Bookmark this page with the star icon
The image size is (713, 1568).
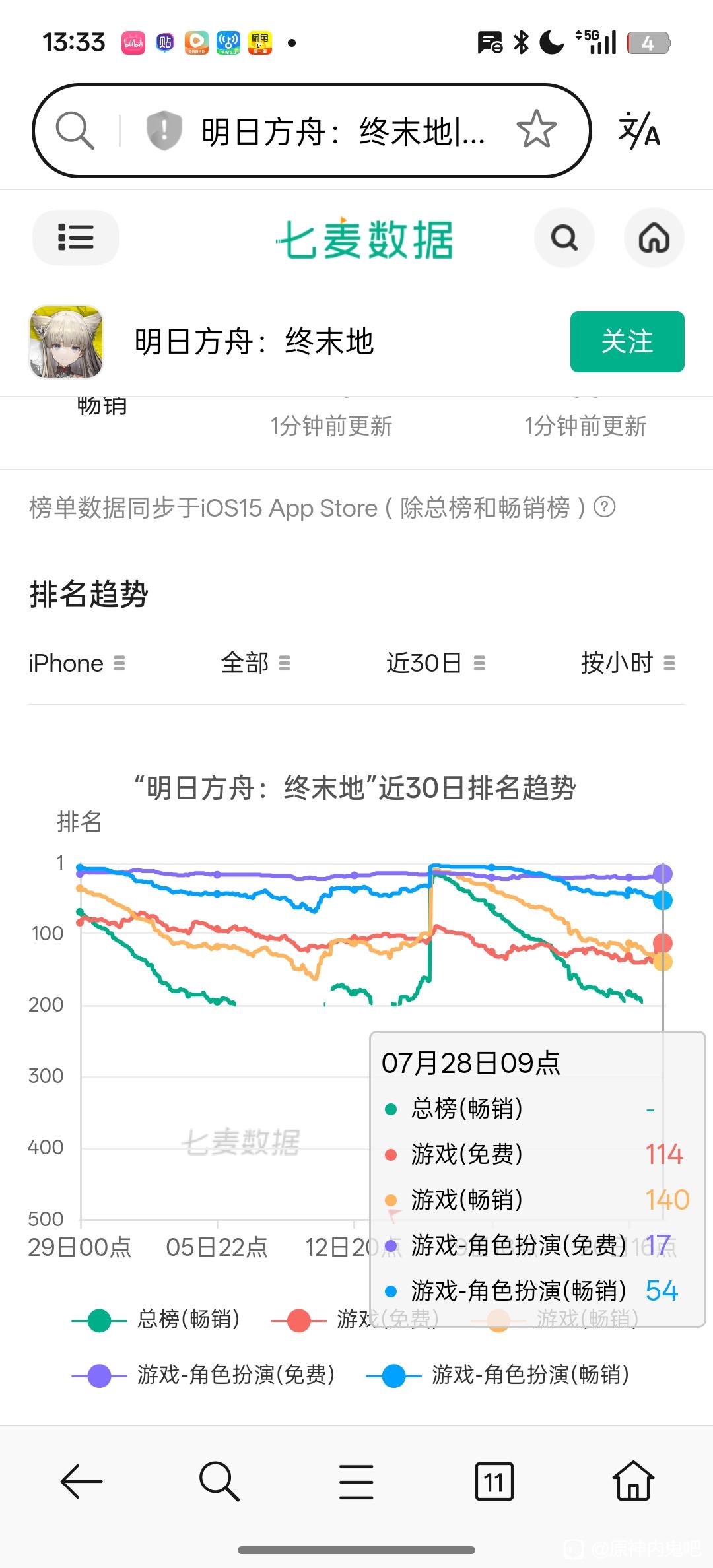[536, 129]
